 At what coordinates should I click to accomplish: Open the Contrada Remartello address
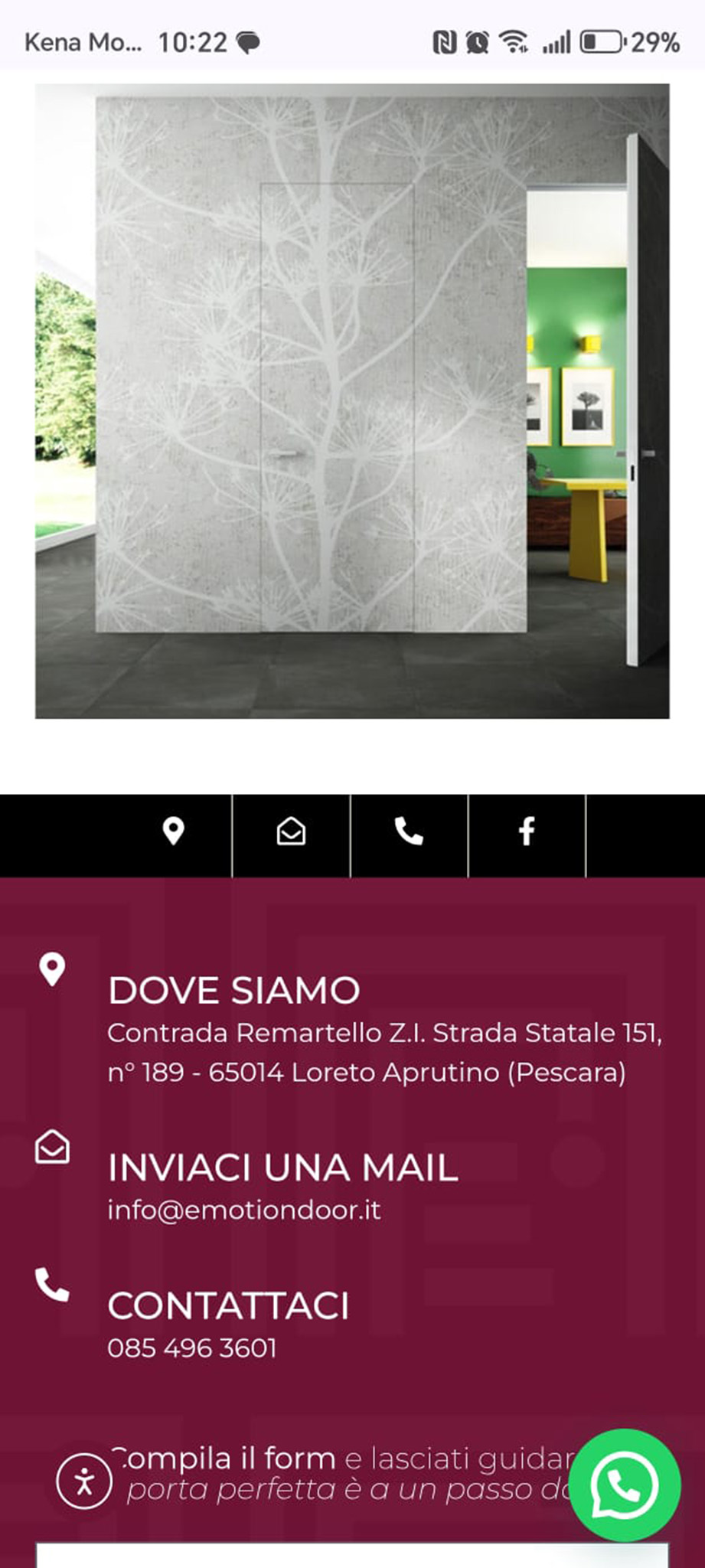383,1053
